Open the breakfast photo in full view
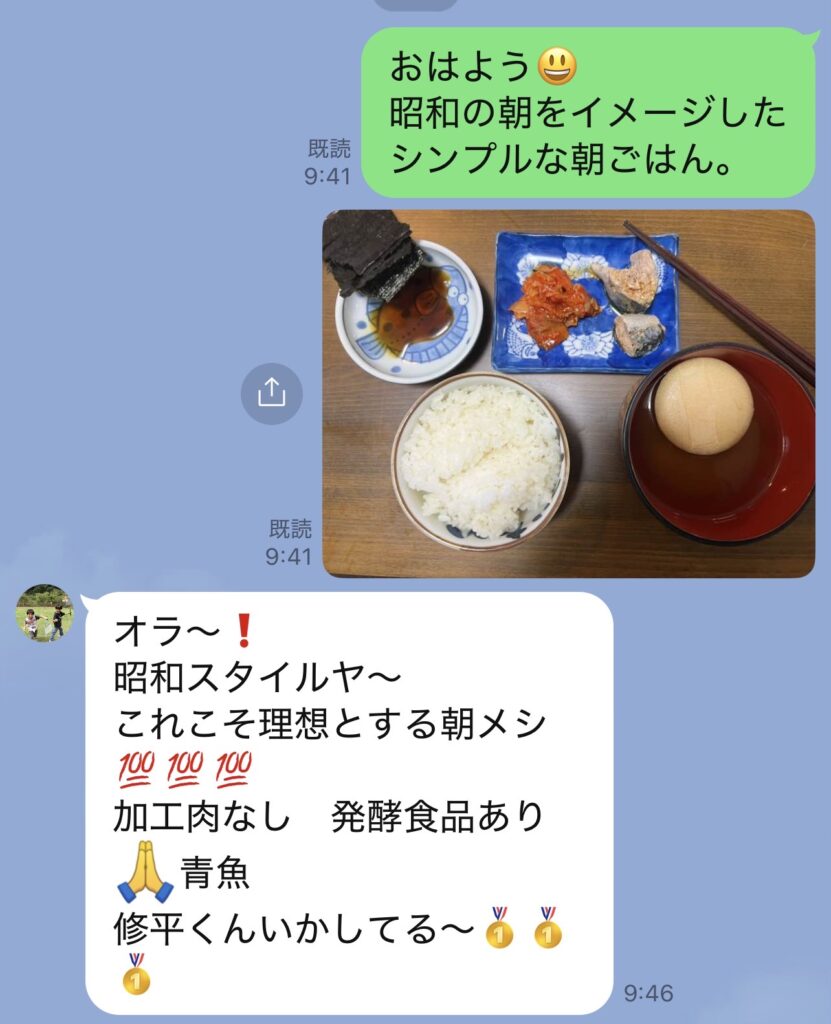This screenshot has height=1024, width=831. (x=568, y=393)
